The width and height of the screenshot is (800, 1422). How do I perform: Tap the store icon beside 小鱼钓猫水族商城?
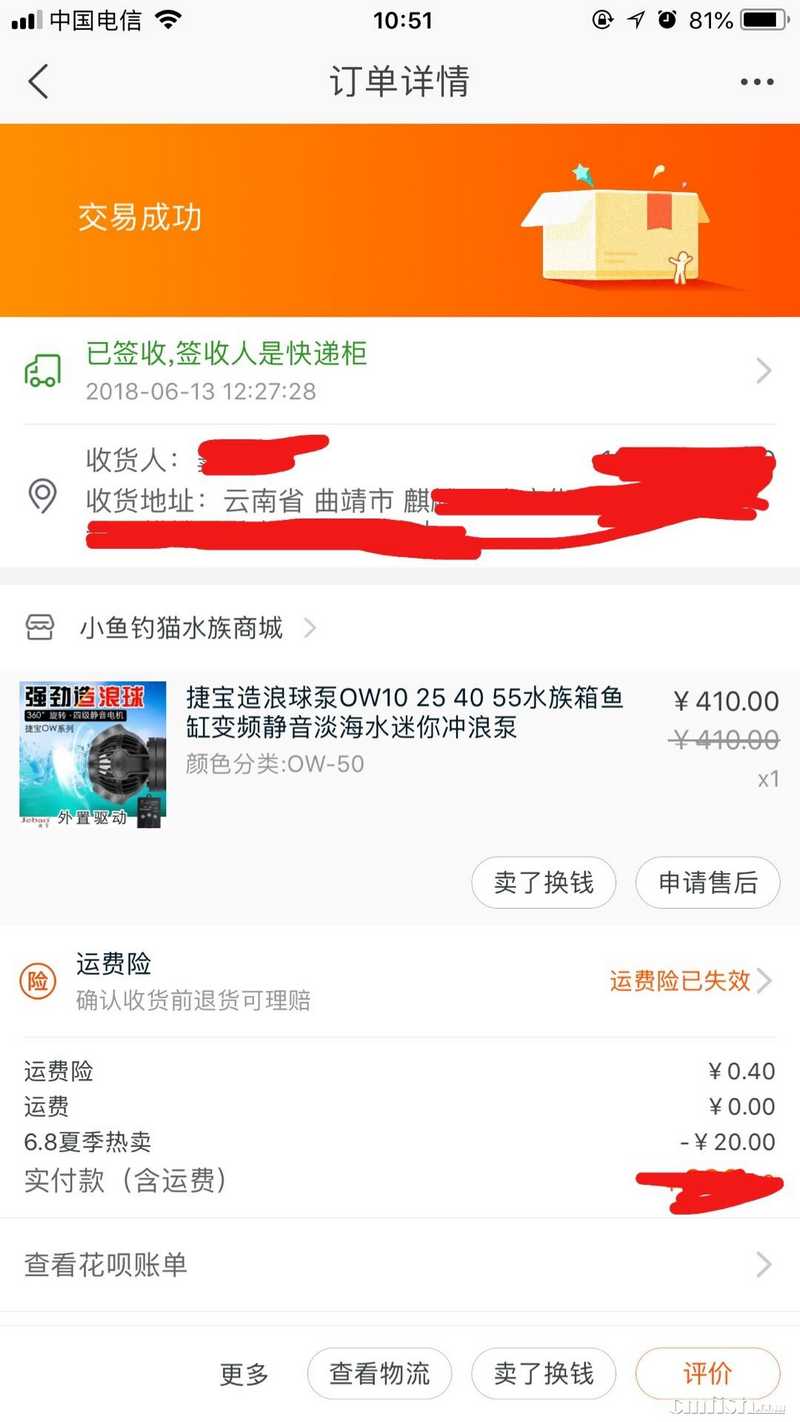(40, 628)
